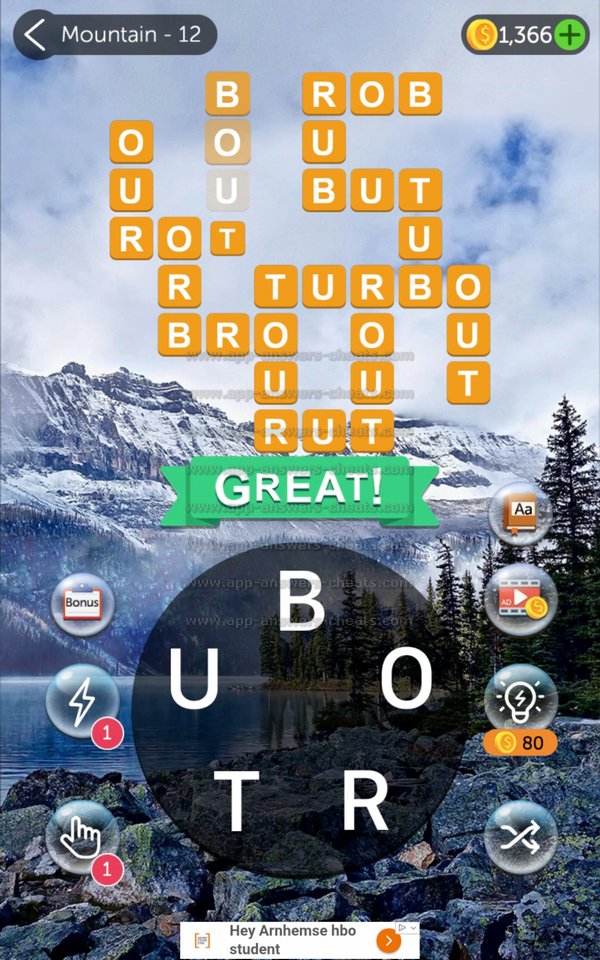Screen dimensions: 600x960
Task: Add more coins with the green plus
Action: click(x=570, y=35)
